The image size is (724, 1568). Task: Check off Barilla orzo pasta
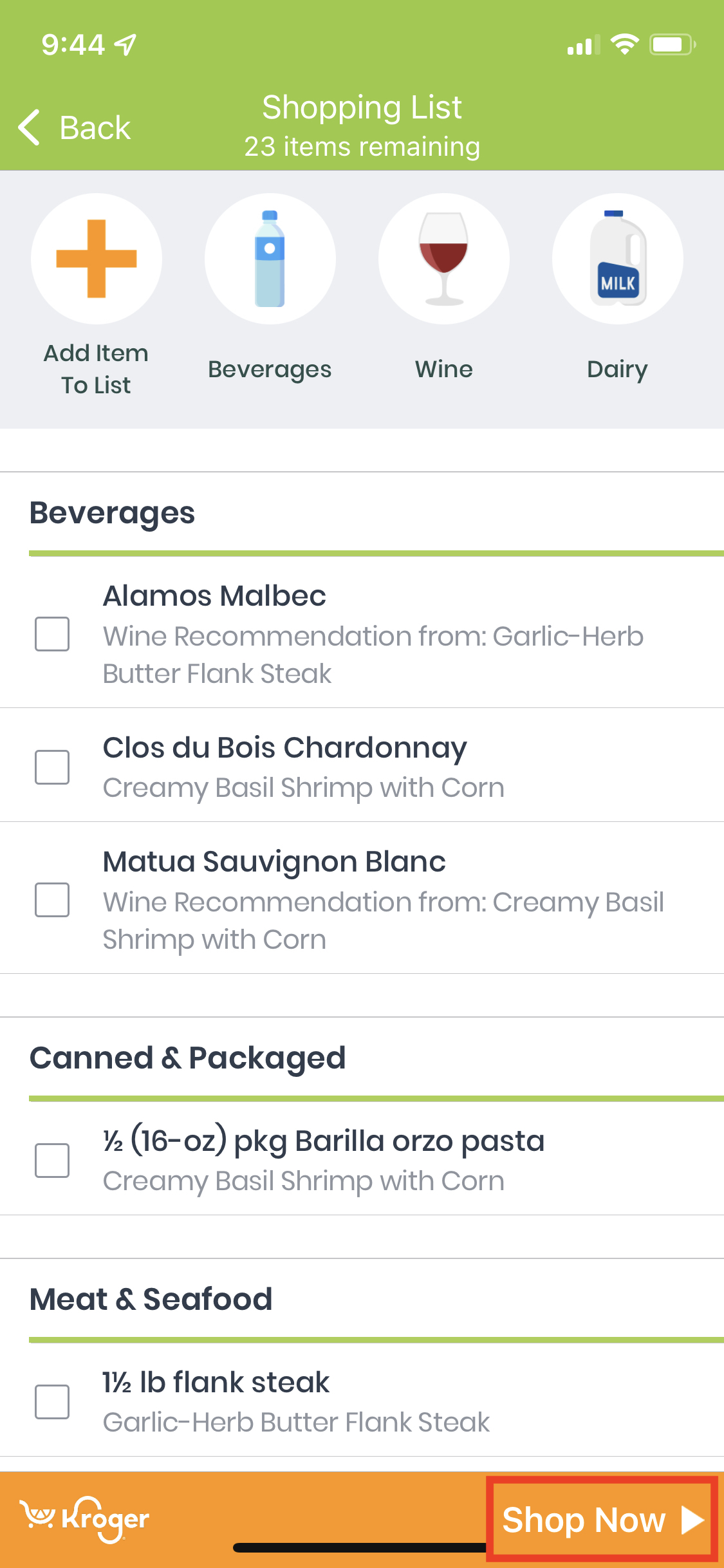(52, 1160)
